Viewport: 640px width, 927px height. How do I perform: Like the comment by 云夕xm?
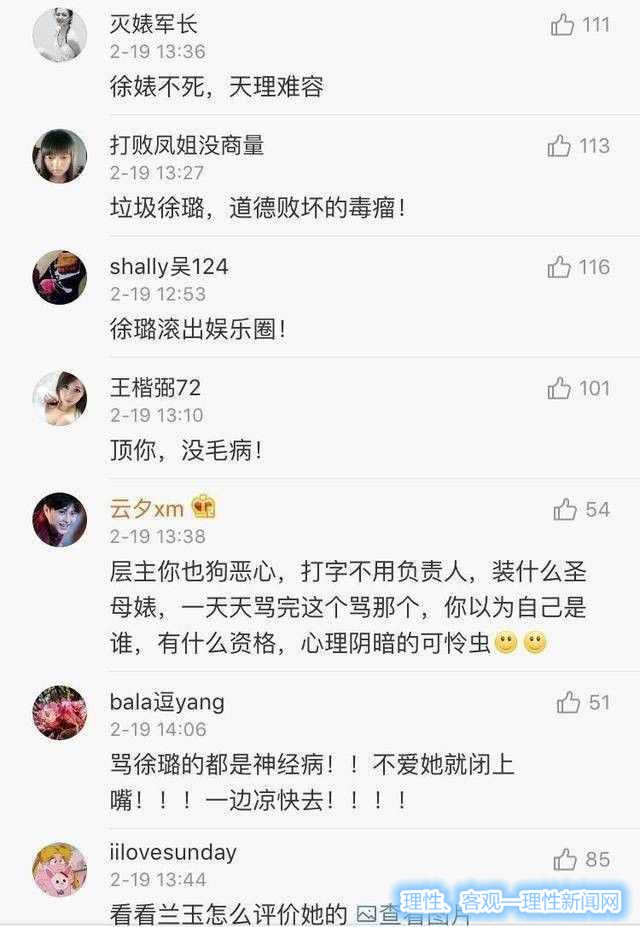click(566, 510)
